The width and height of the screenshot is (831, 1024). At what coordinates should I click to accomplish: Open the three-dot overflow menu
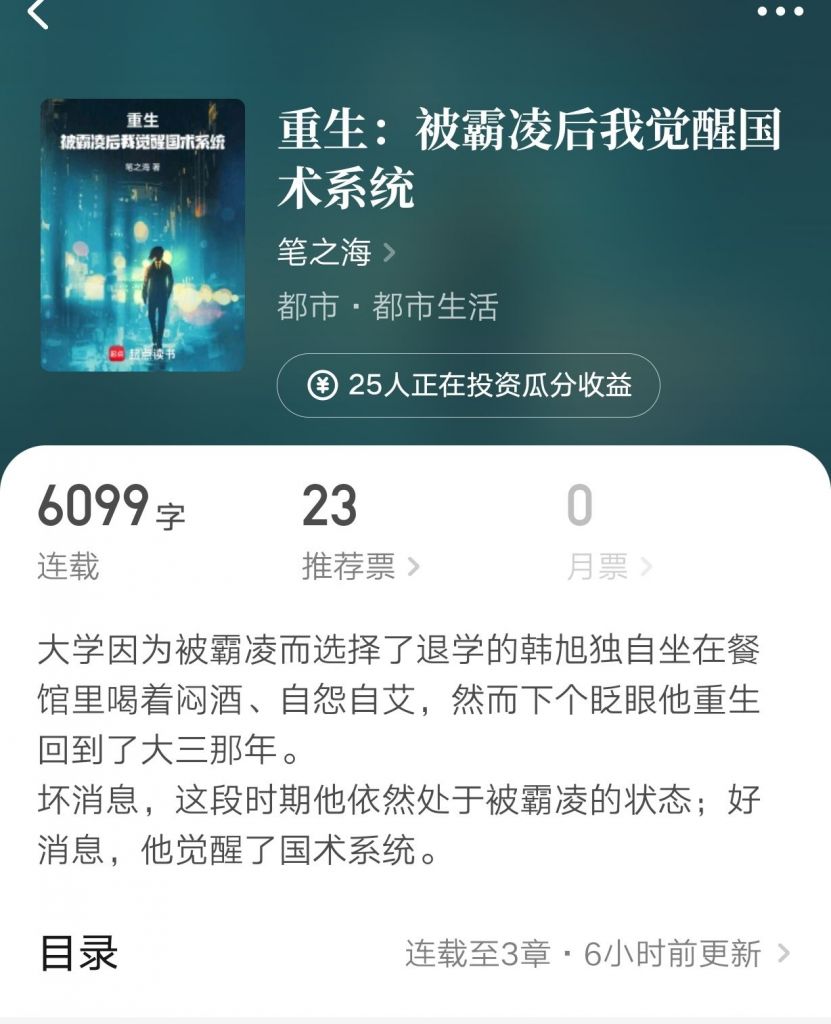click(779, 12)
